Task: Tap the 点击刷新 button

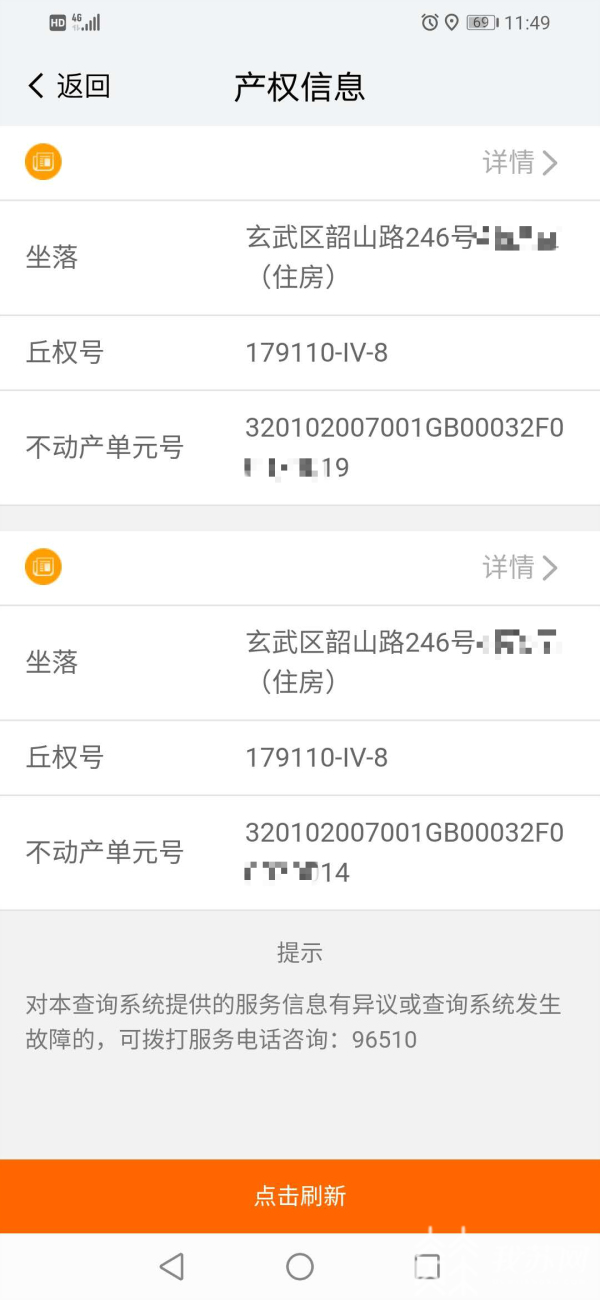Action: coord(300,1196)
